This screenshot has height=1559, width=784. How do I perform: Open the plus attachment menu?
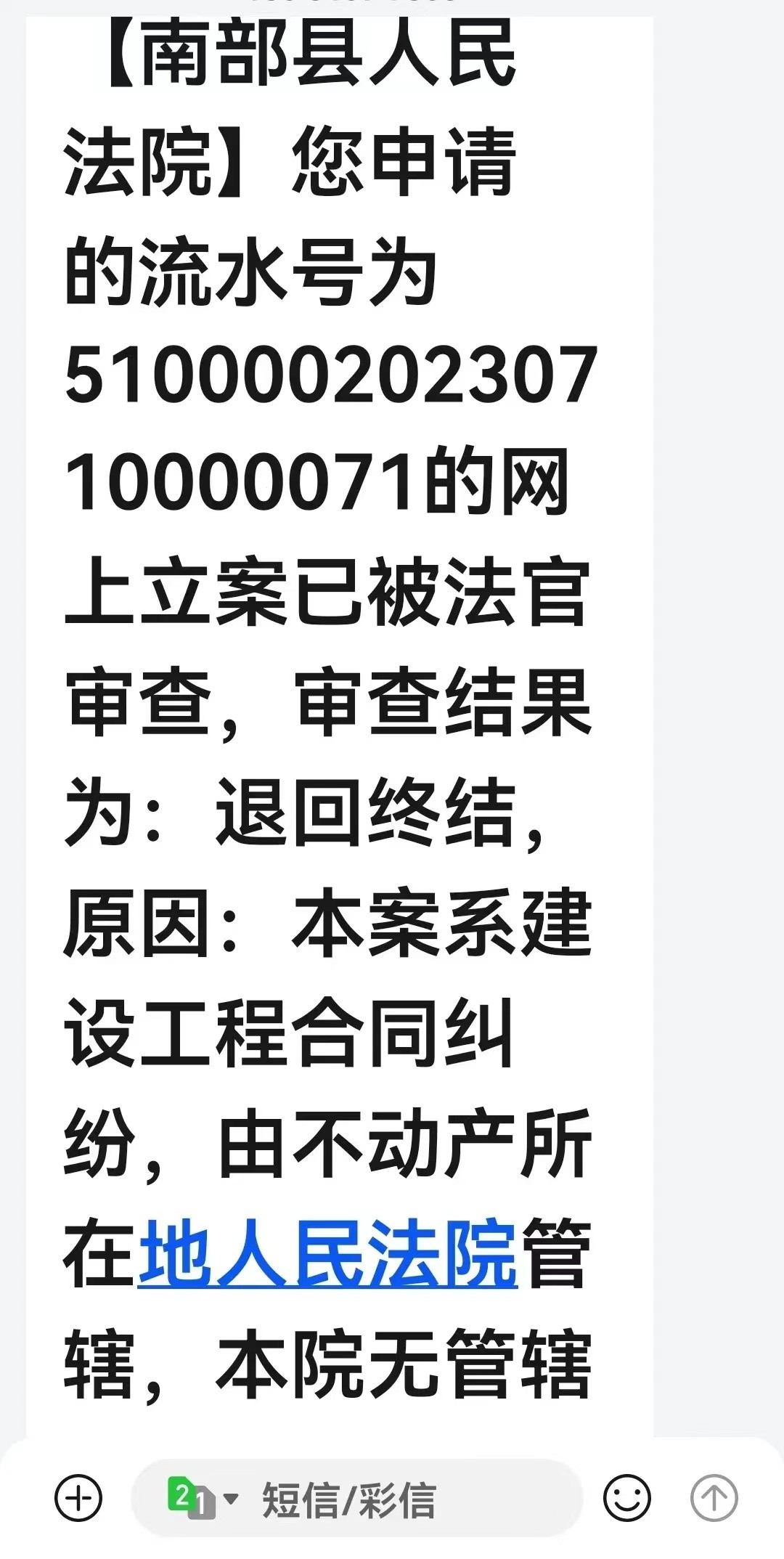click(x=78, y=1497)
